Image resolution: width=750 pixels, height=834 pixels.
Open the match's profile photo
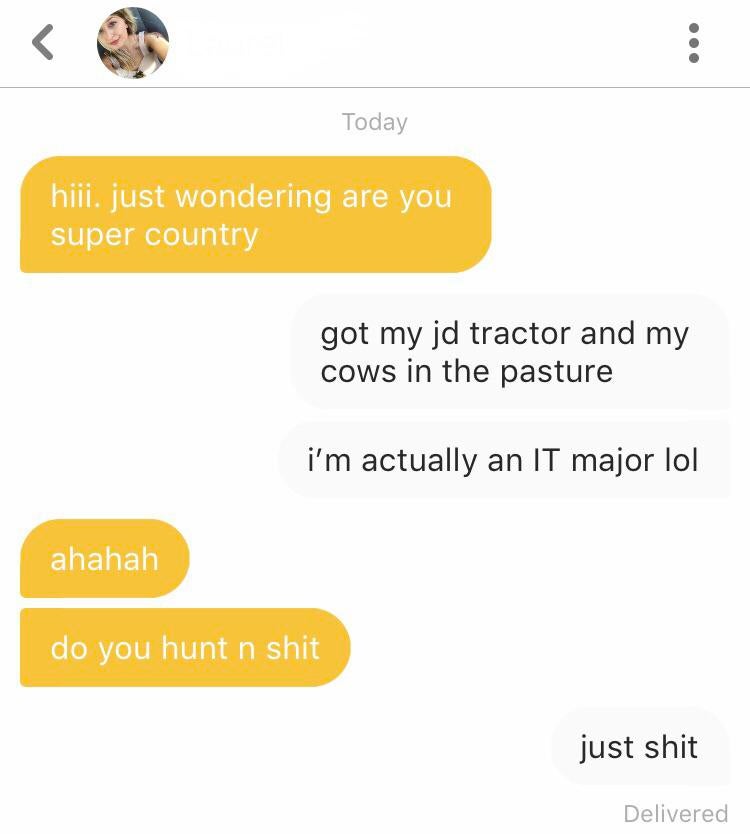pos(133,43)
